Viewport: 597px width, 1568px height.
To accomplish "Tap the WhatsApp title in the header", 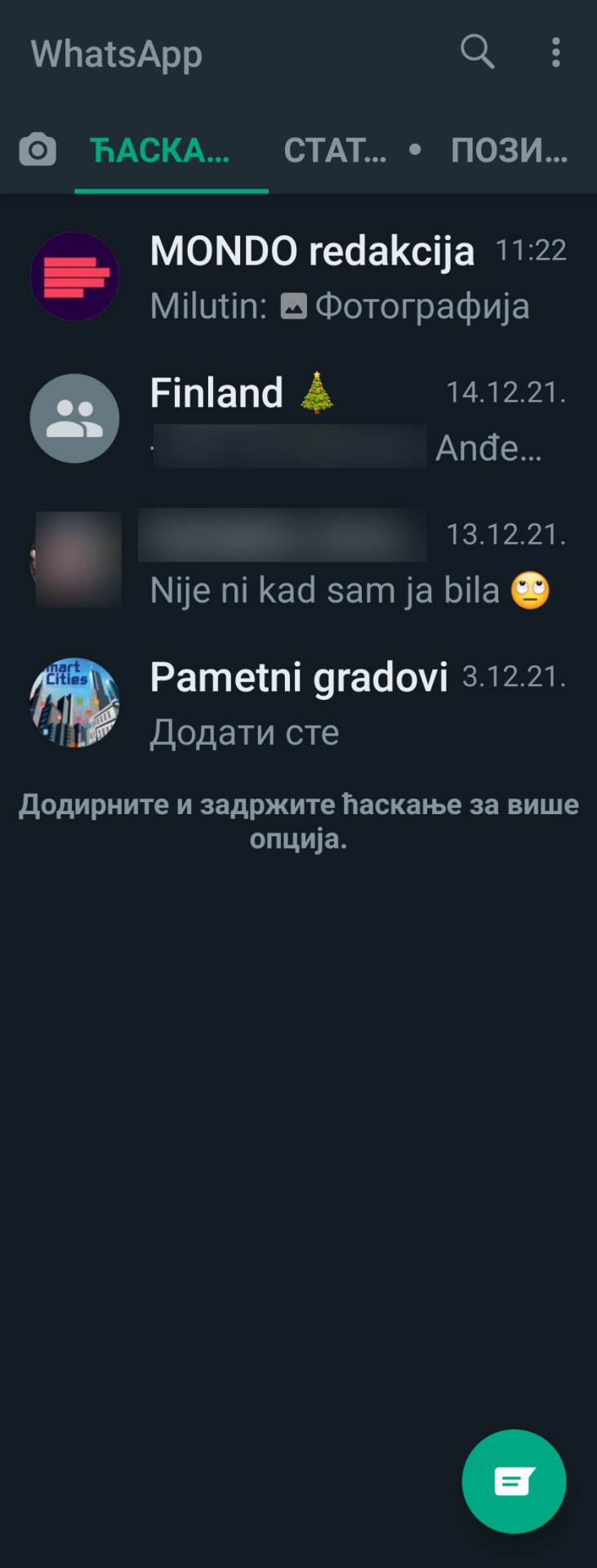I will (x=116, y=54).
